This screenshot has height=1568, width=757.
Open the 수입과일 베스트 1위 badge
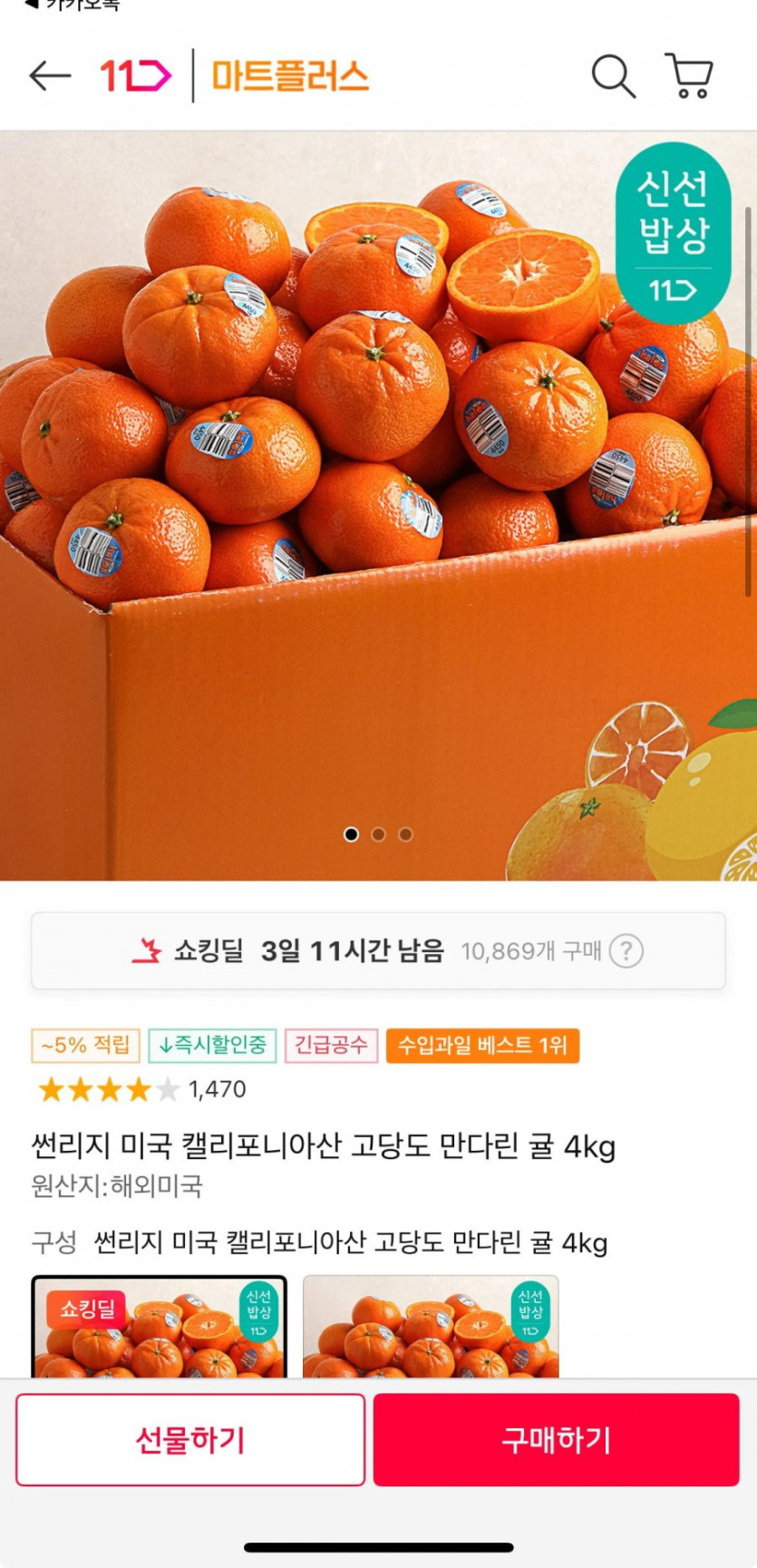click(482, 1046)
